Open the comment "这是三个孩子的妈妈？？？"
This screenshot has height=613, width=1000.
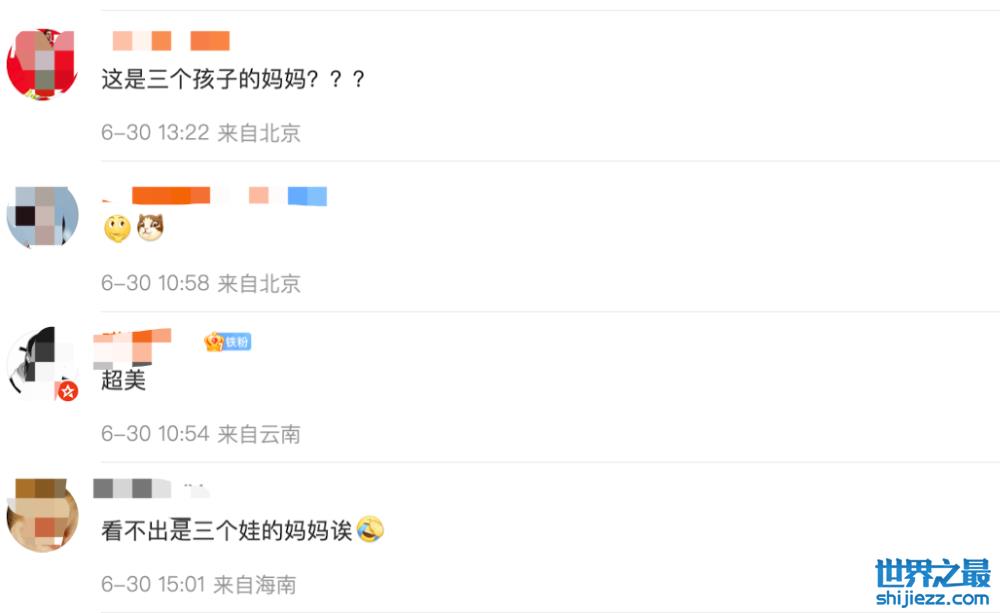click(233, 79)
